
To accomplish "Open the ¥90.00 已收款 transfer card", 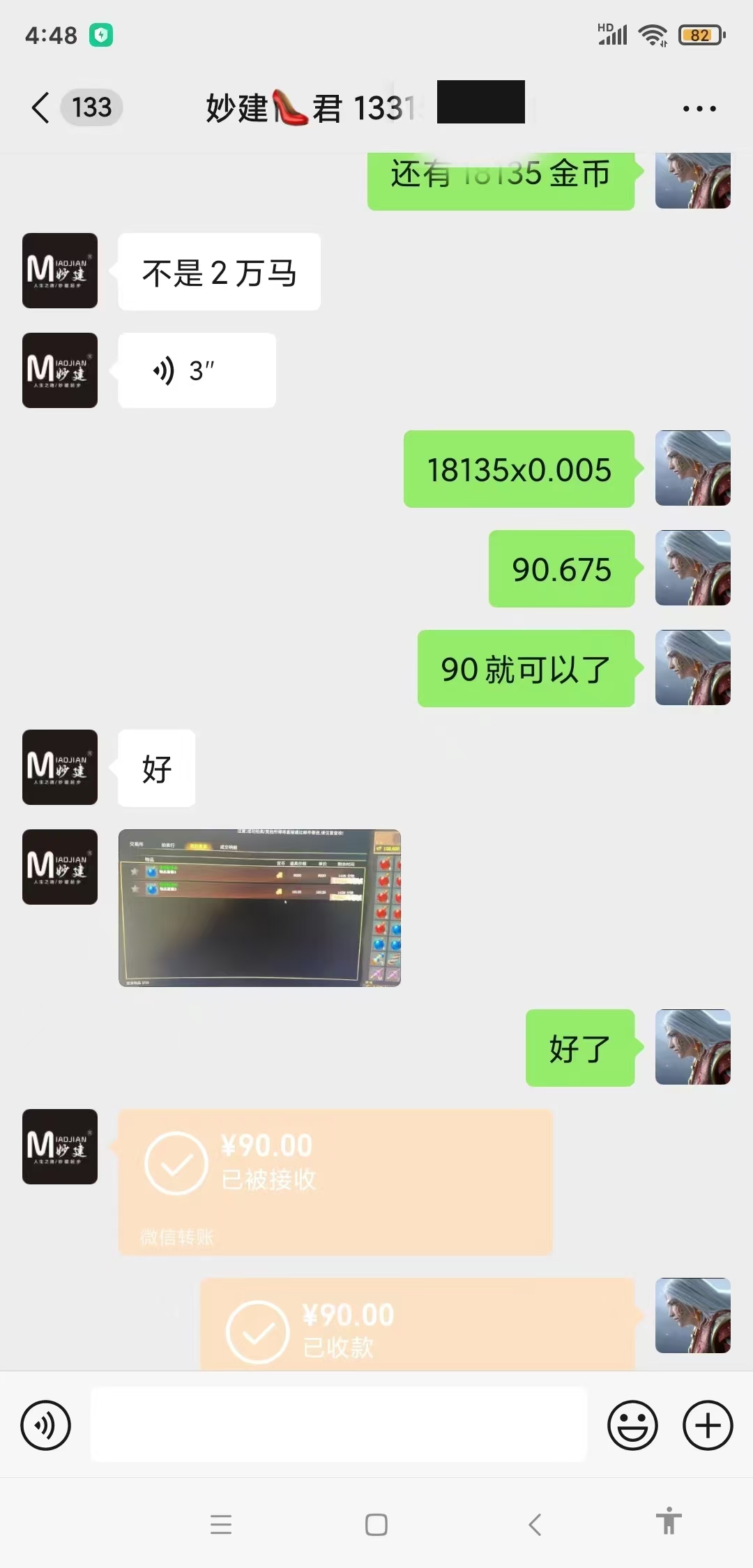I will click(418, 1324).
